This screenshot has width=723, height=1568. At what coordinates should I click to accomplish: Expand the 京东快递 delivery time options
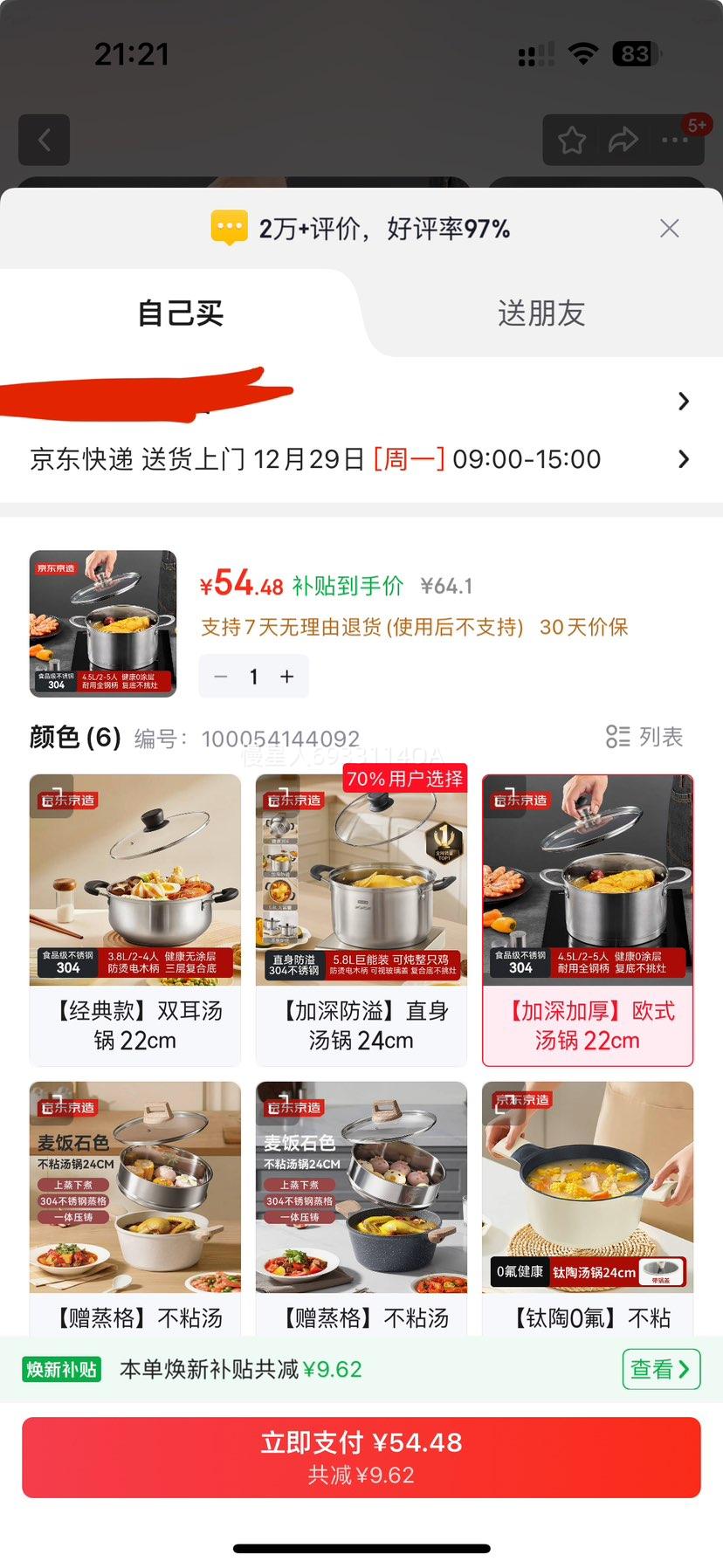(x=684, y=459)
